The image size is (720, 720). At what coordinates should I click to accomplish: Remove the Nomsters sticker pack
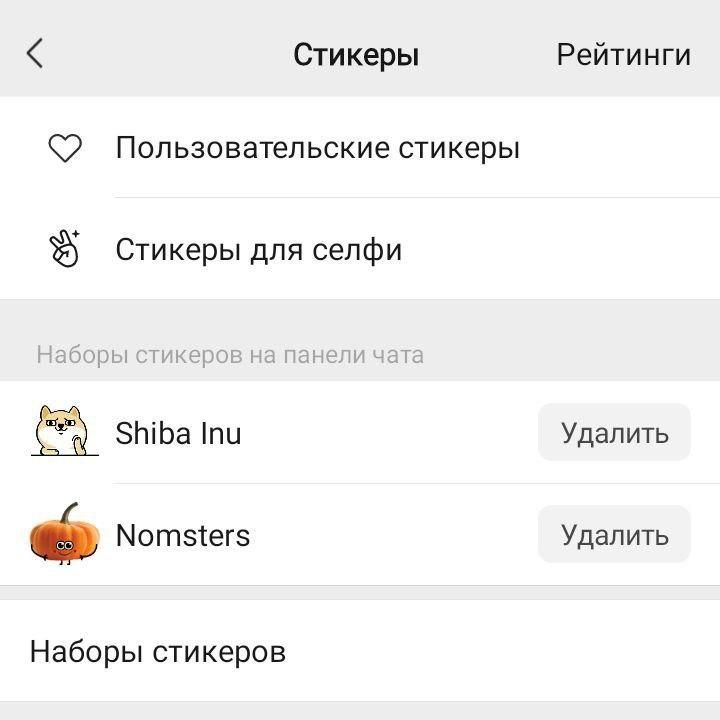[614, 535]
